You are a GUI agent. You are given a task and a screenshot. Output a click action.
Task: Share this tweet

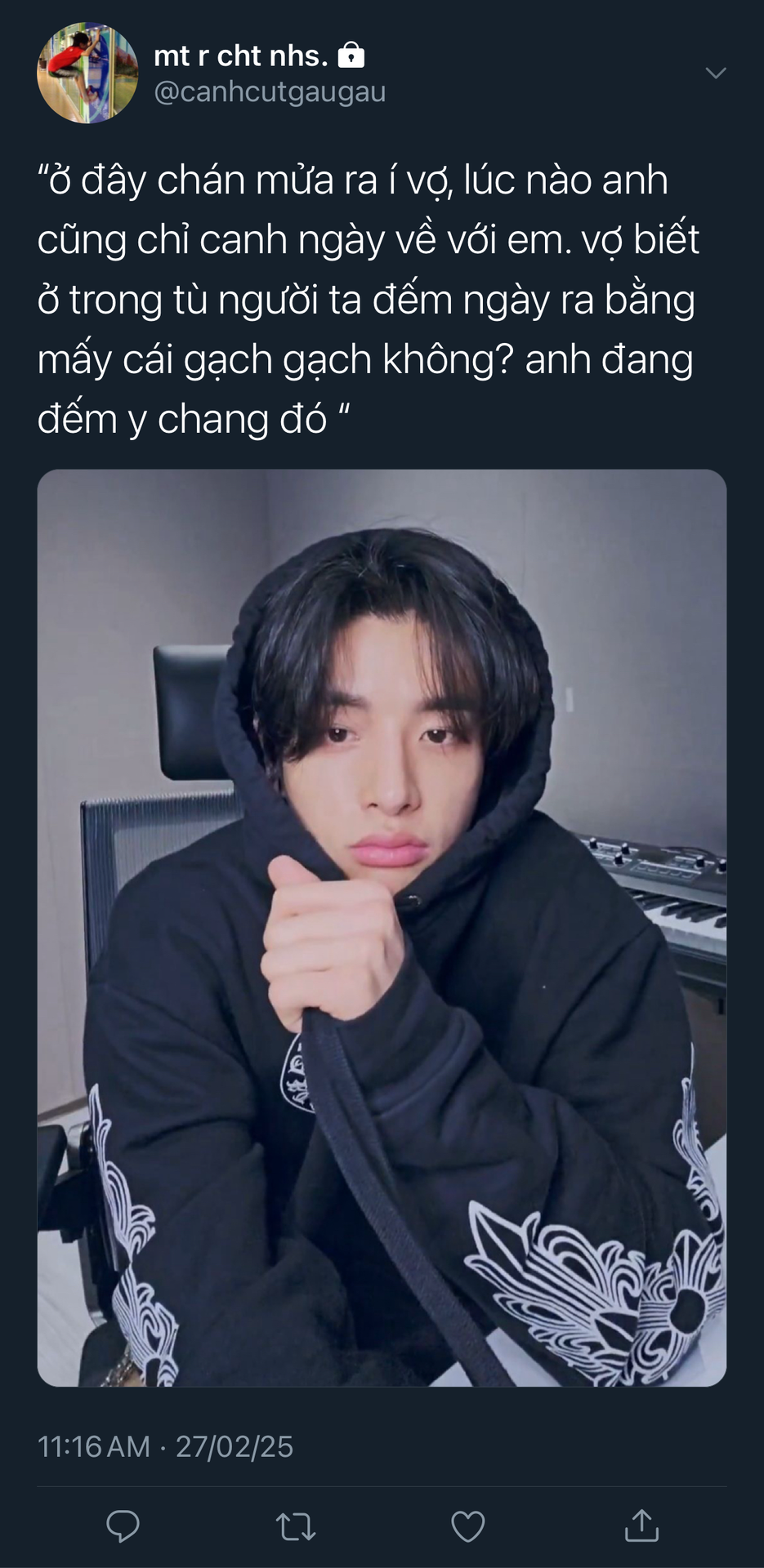[x=641, y=1526]
